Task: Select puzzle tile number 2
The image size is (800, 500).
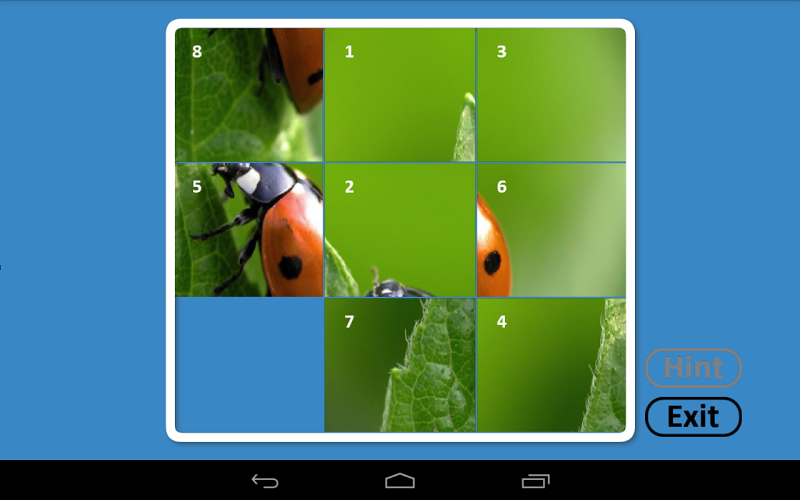Action: [400, 230]
